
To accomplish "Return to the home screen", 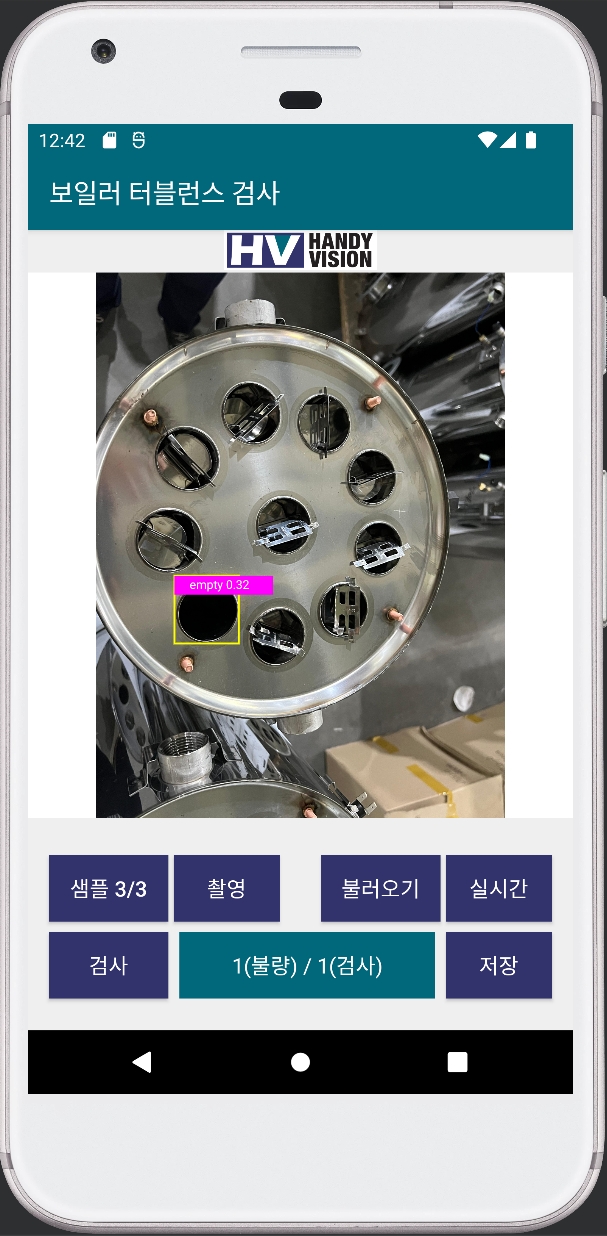I will click(x=300, y=1062).
